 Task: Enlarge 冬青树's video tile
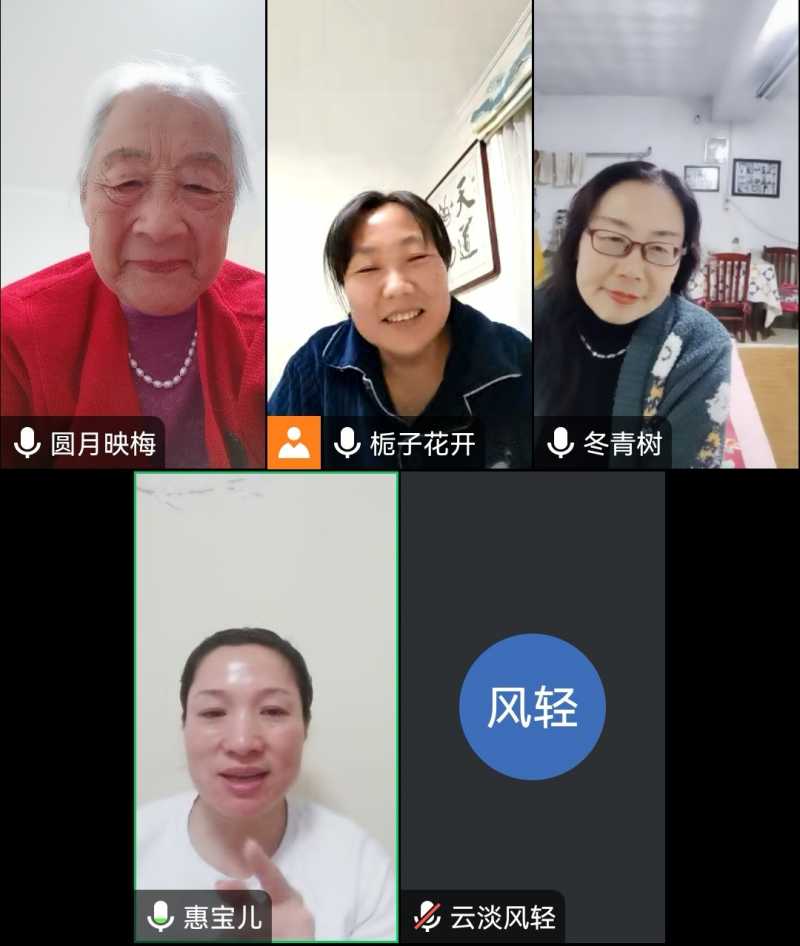pos(666,232)
